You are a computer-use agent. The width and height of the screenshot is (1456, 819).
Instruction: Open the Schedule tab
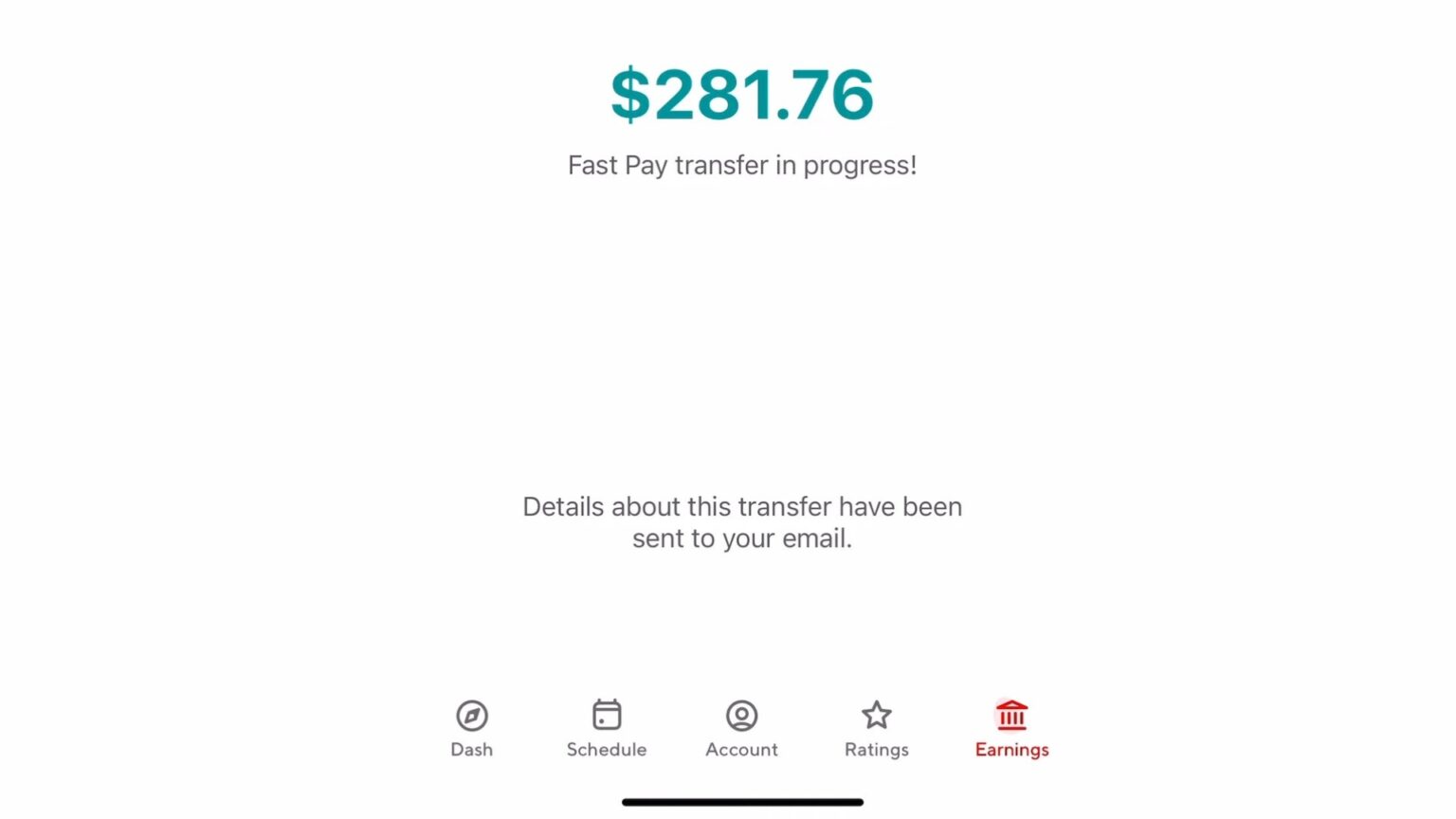pos(607,728)
